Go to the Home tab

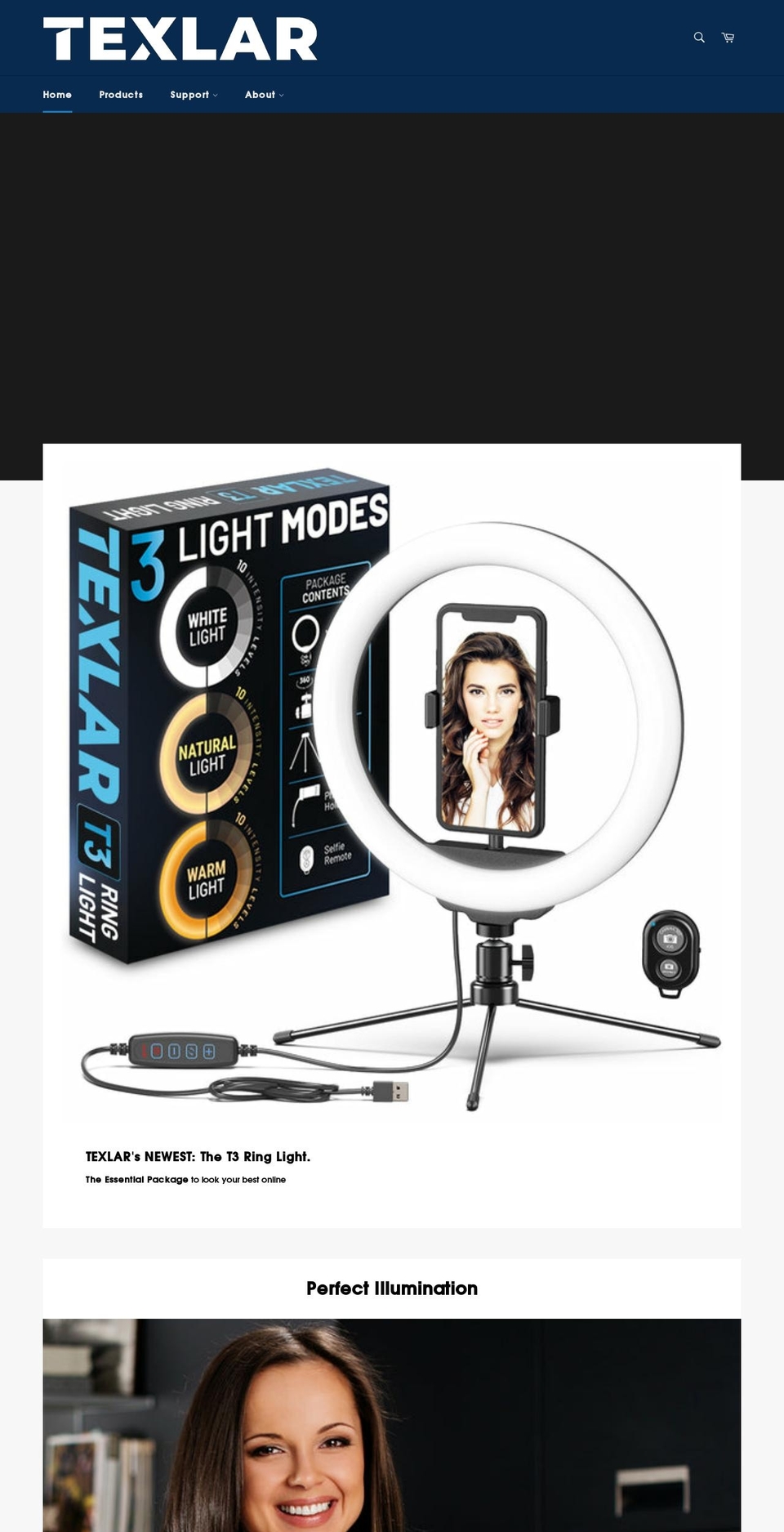click(57, 95)
